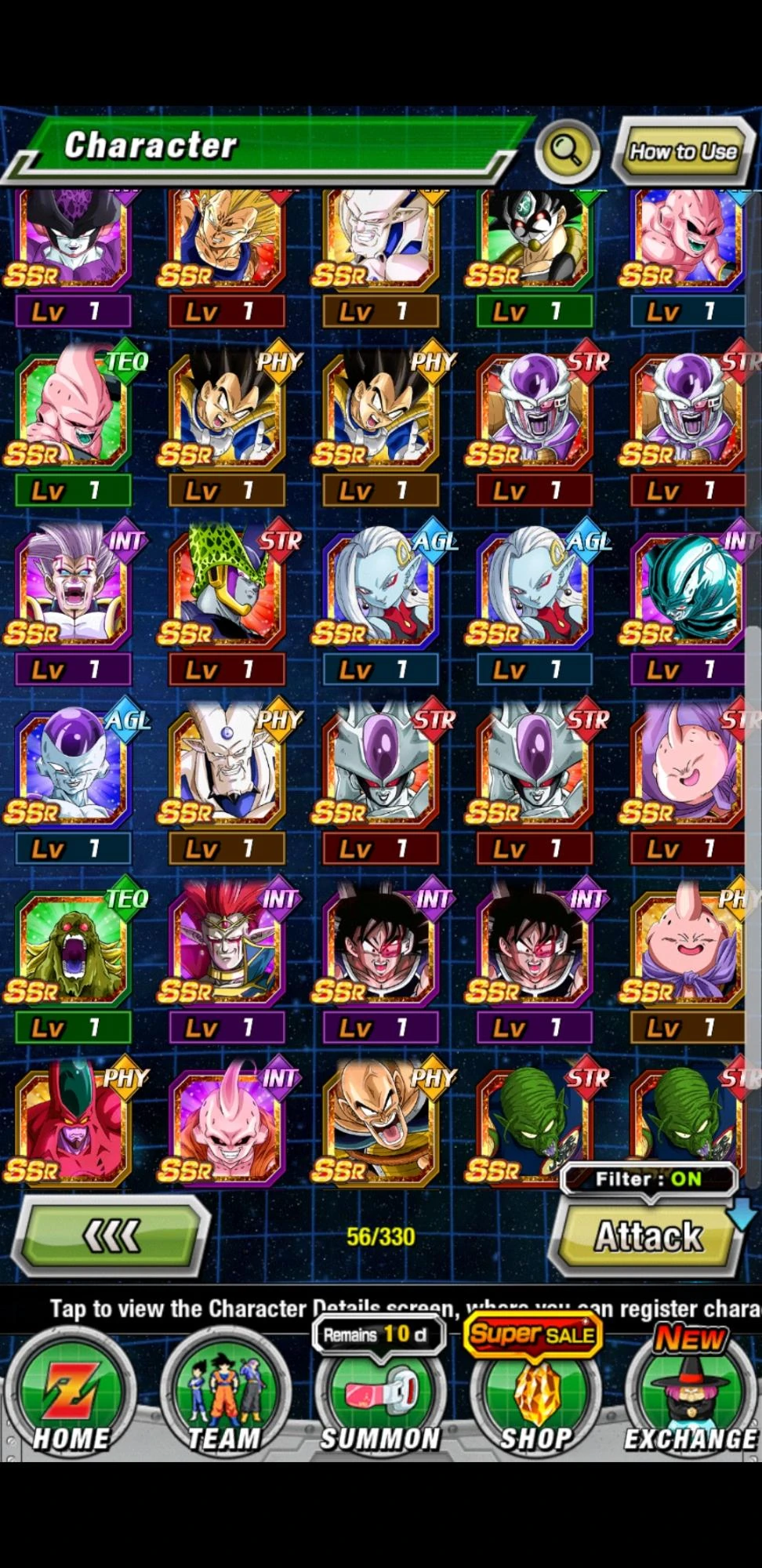The width and height of the screenshot is (762, 1568).
Task: Select the PHY red horned villain card
Action: tap(72, 1125)
